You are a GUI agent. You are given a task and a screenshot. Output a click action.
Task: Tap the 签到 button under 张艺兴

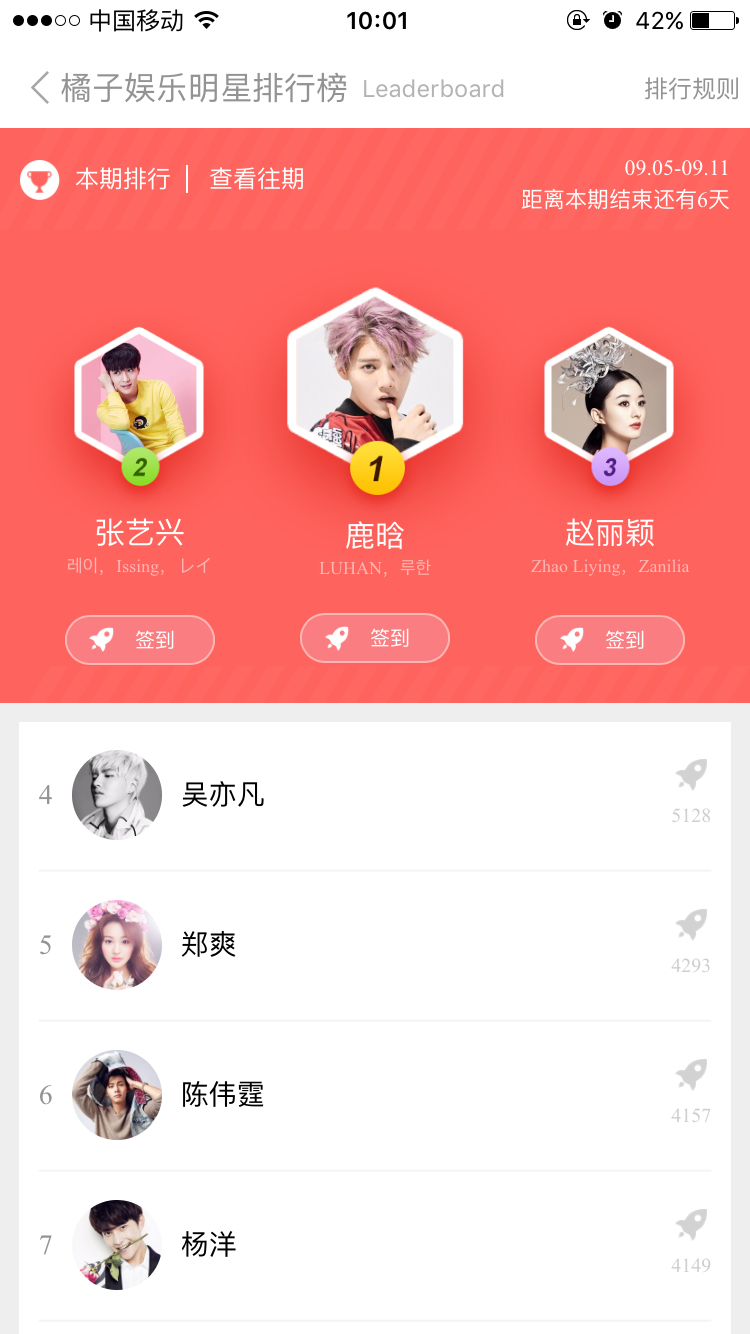(140, 640)
